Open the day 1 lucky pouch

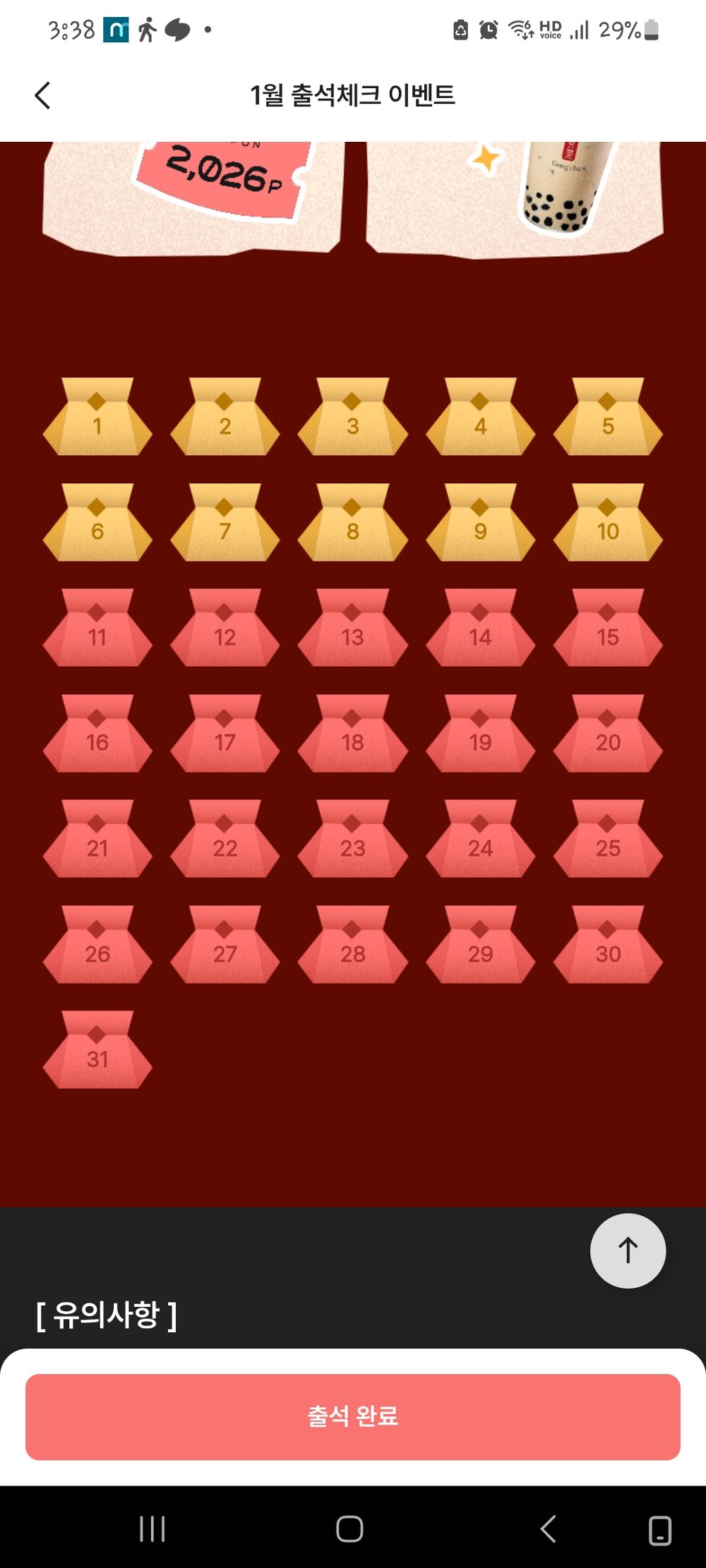pyautogui.click(x=97, y=418)
